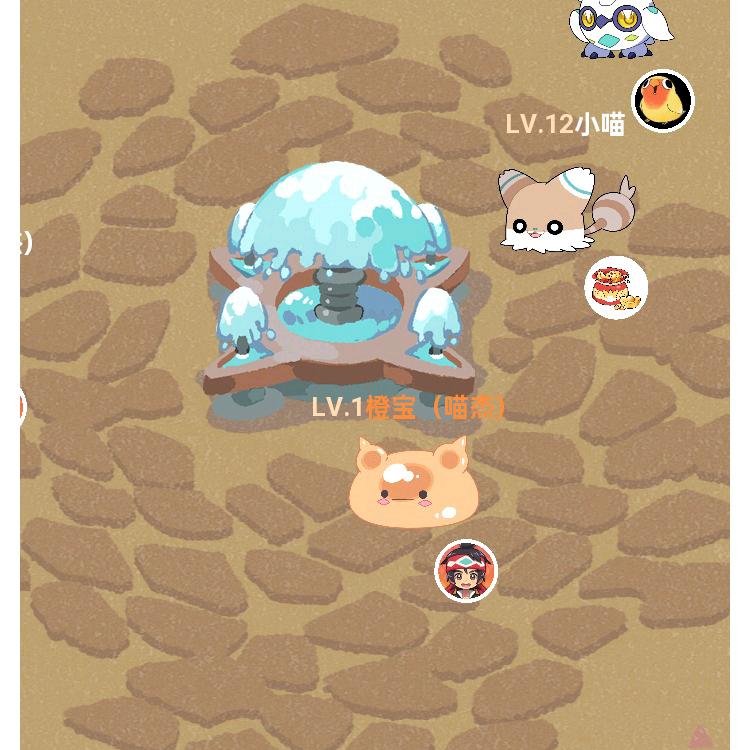Open the parrot avatar bubble

pyautogui.click(x=663, y=100)
